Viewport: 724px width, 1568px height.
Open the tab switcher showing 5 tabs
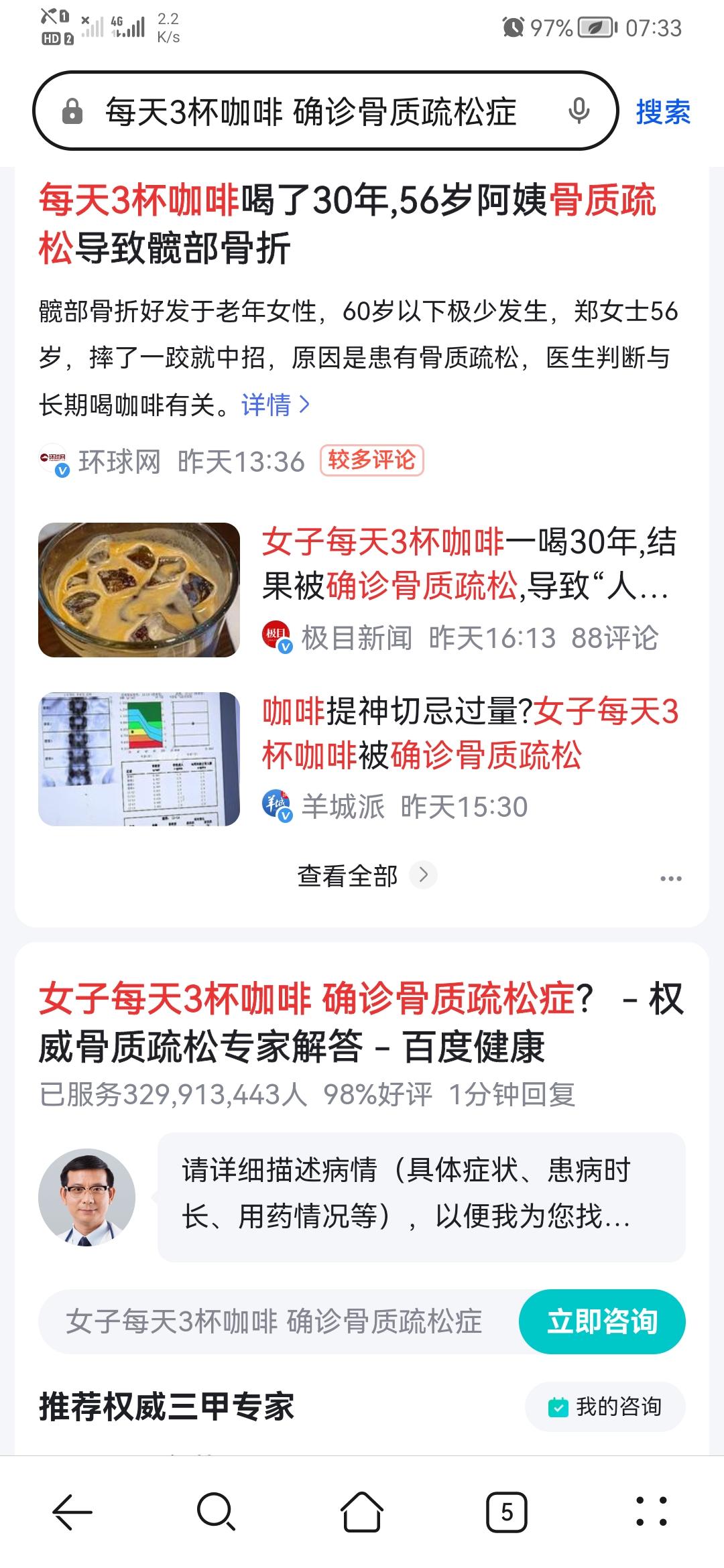point(506,1512)
